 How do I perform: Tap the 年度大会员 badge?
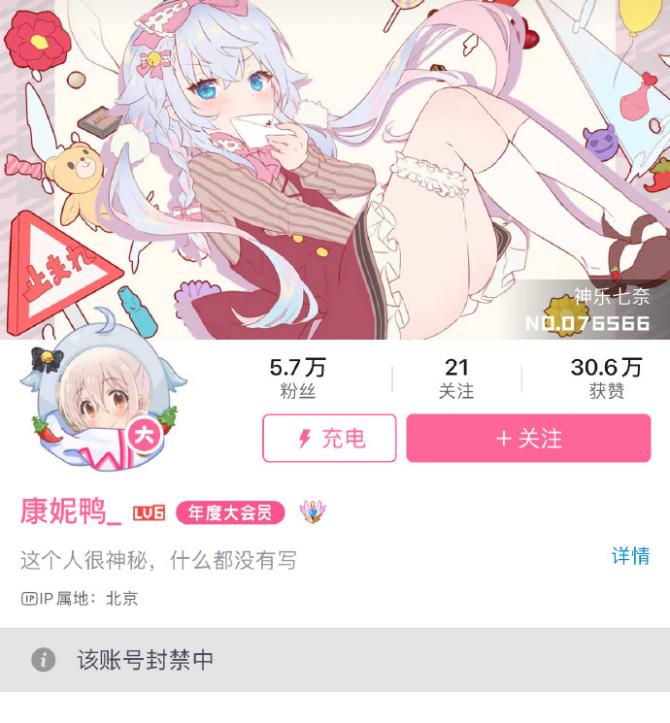(230, 513)
